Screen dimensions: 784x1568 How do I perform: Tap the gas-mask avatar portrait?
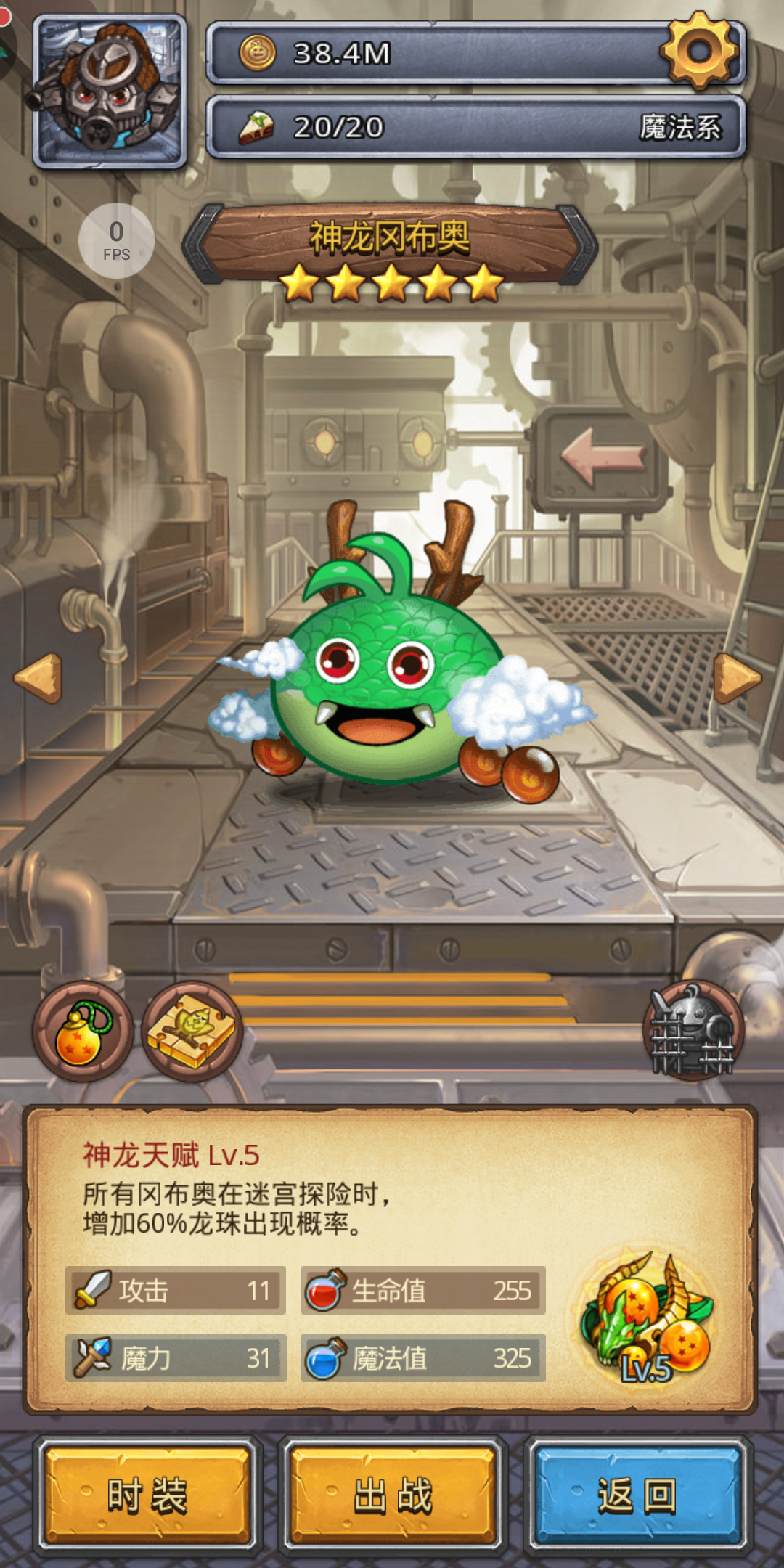click(110, 92)
